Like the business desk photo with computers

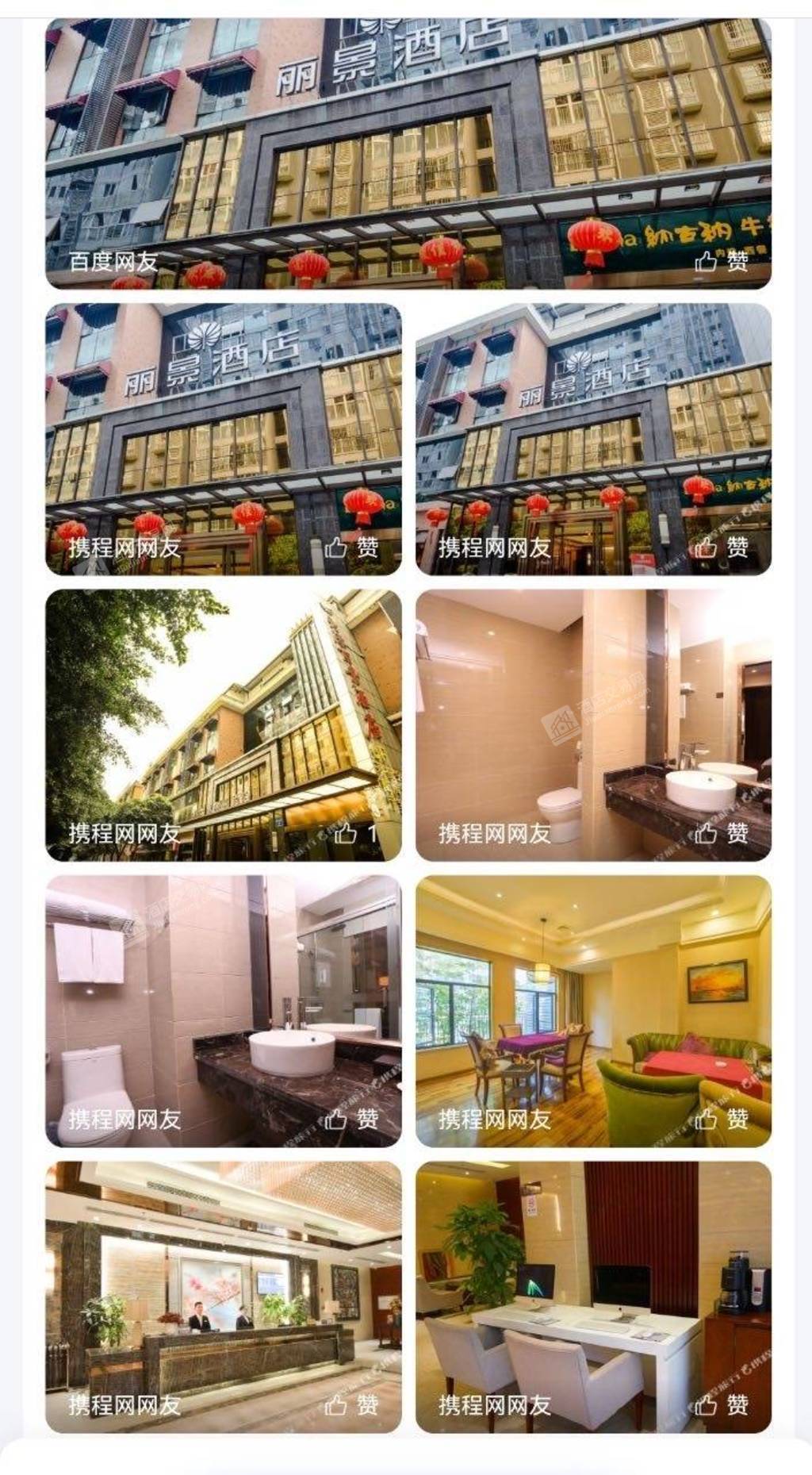click(722, 1405)
